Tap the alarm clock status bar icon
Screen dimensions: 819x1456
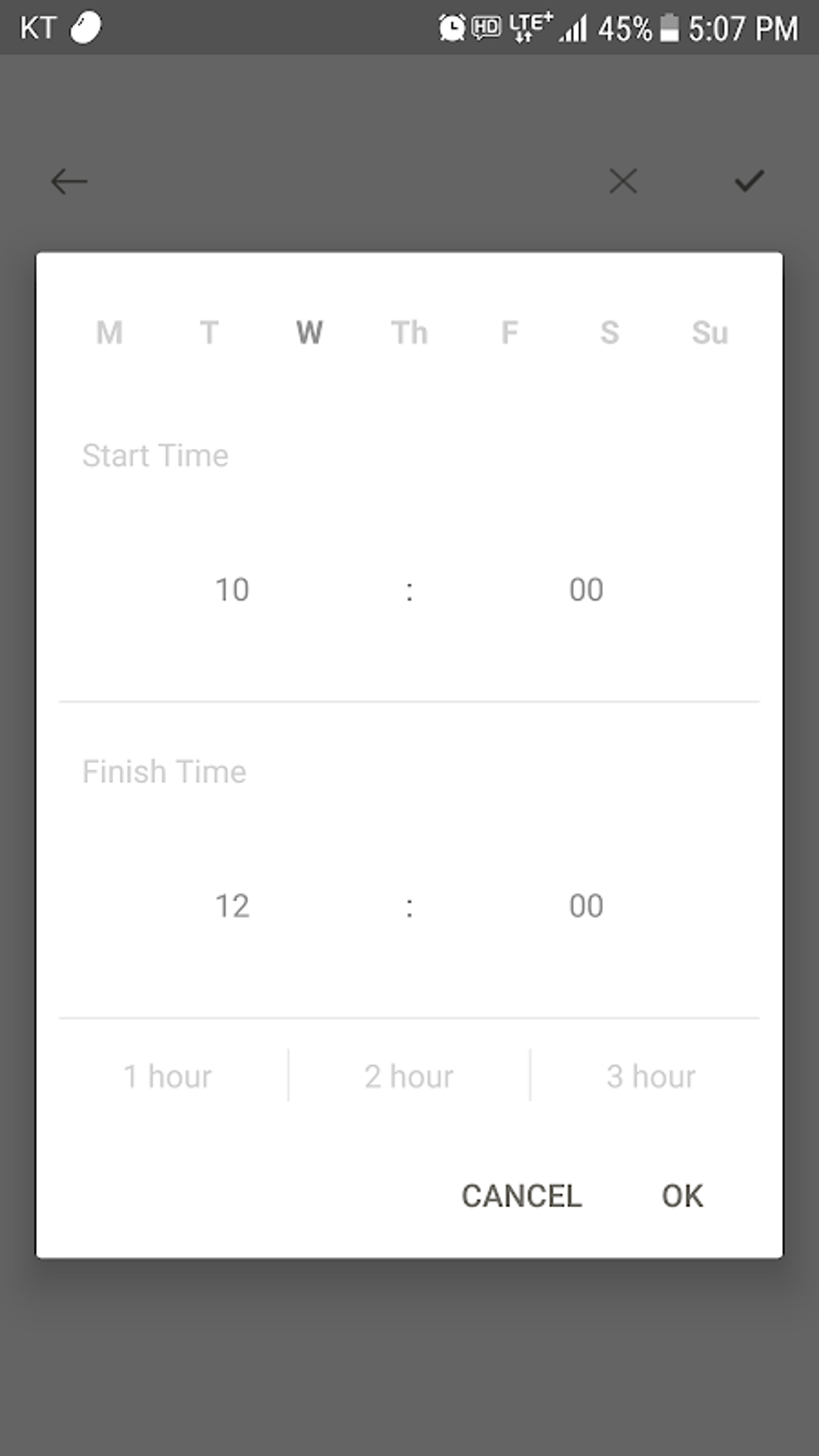pos(453,27)
